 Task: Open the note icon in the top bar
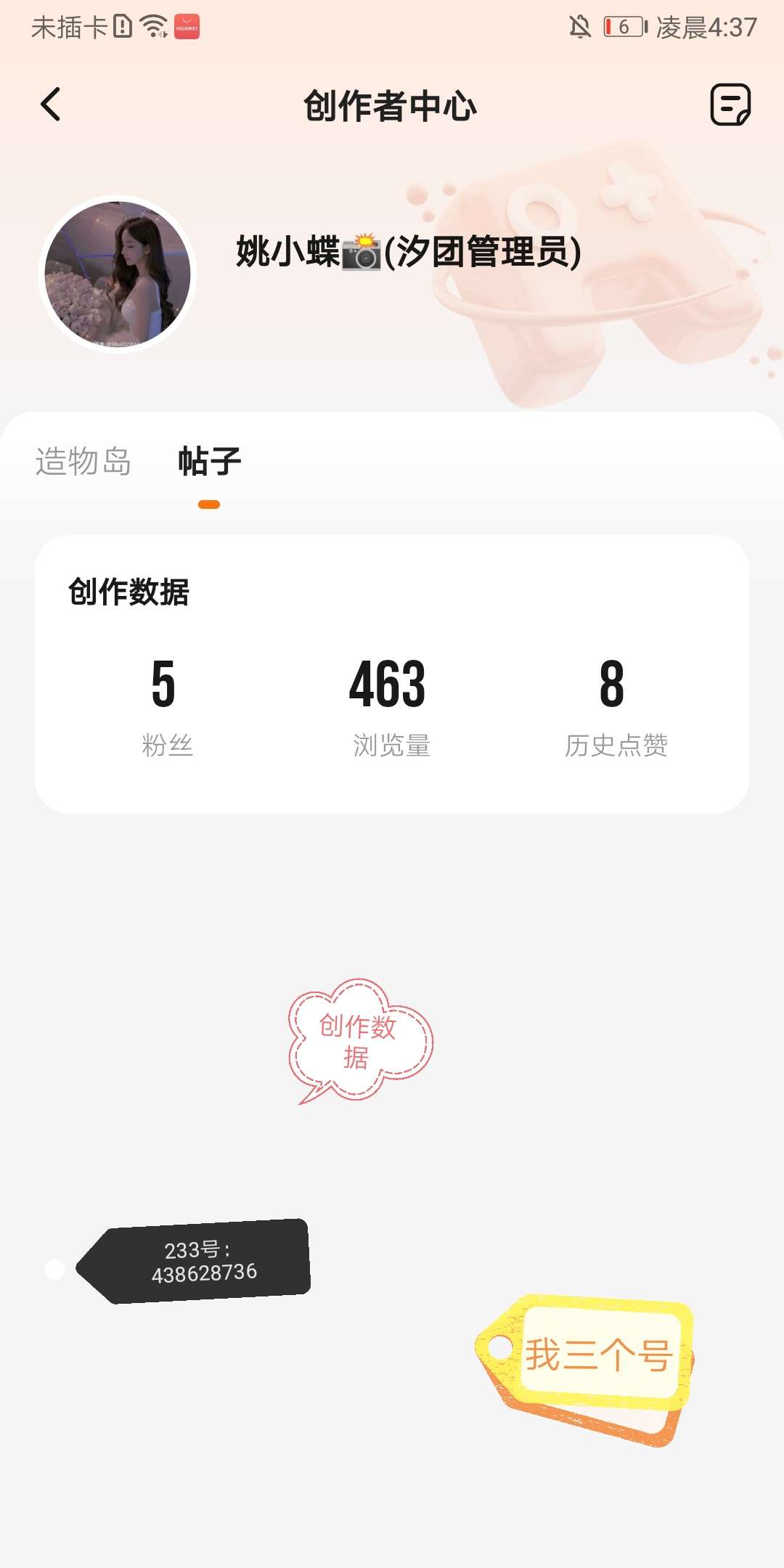[730, 105]
